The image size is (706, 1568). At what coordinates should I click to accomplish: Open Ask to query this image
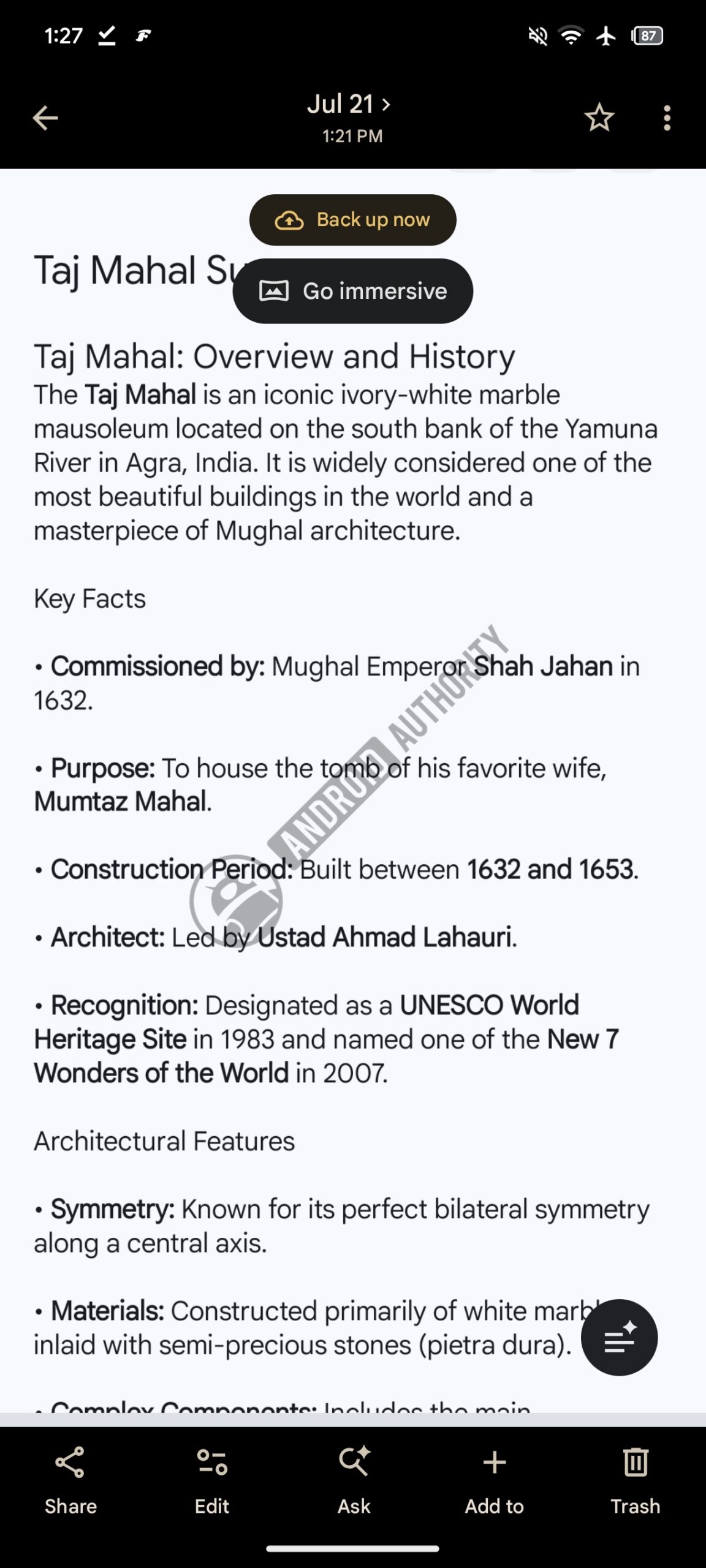354,1480
